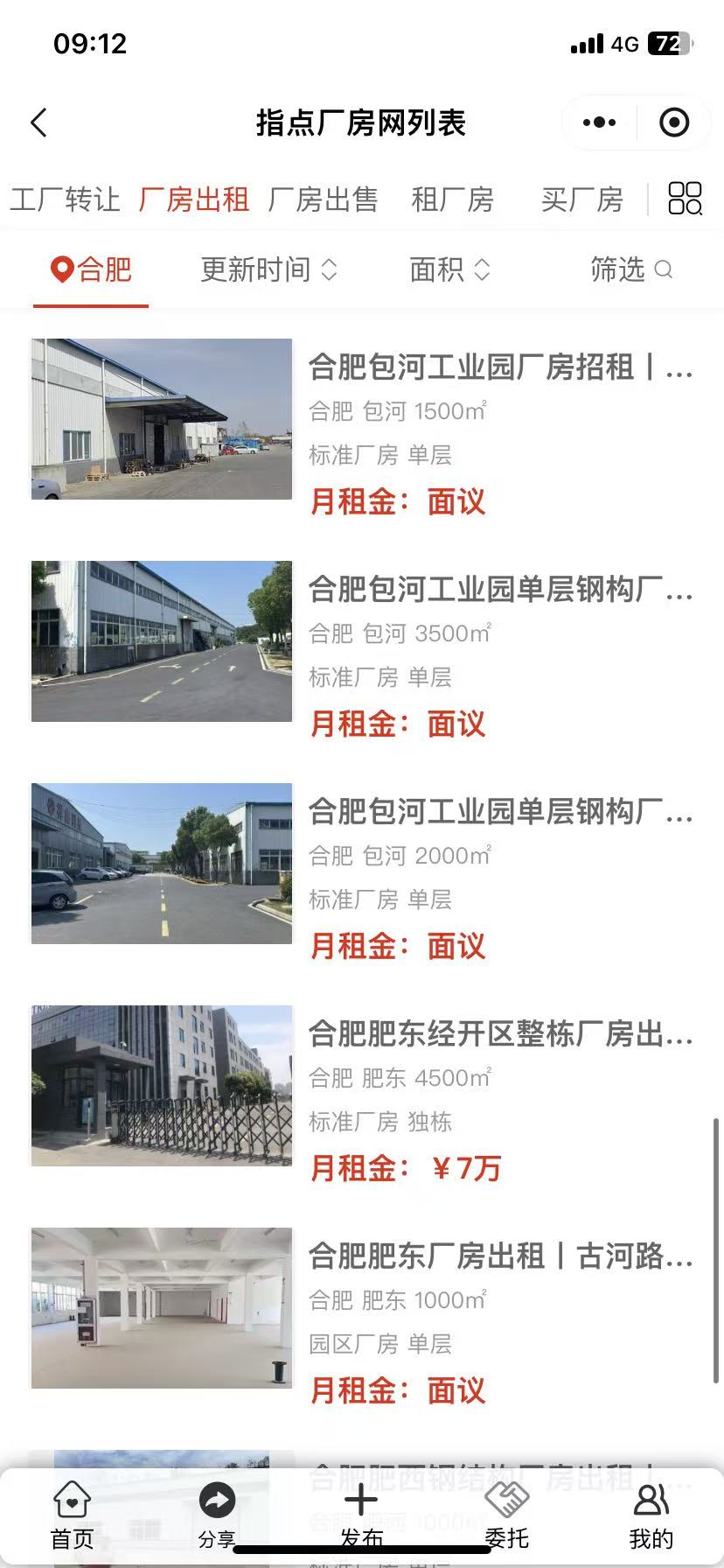Viewport: 724px width, 1568px height.
Task: Go back using the back arrow
Action: tap(39, 122)
